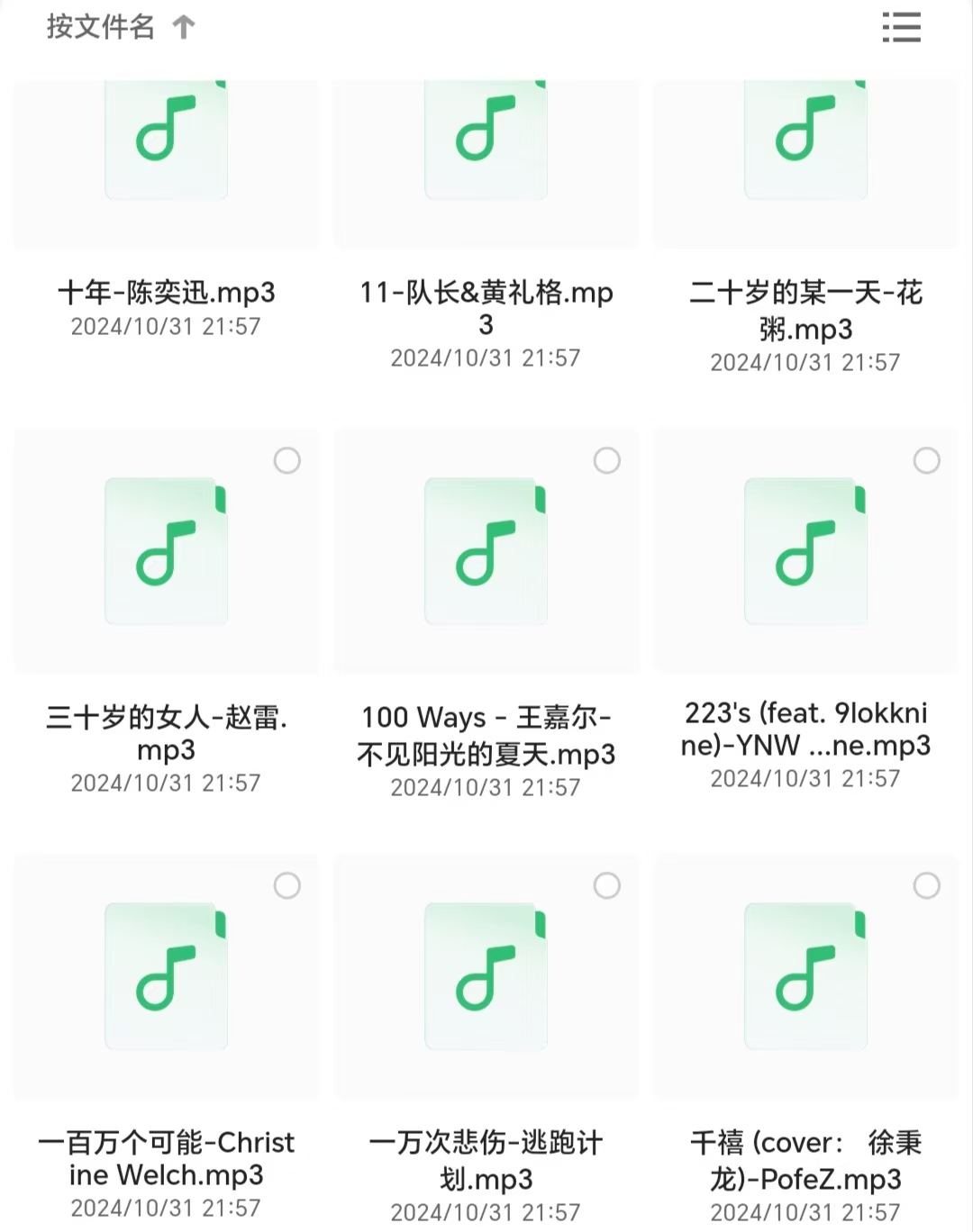973x1232 pixels.
Task: Select the checkbox on 一万次悲伤-逃跑计划.mp3
Action: coord(607,885)
